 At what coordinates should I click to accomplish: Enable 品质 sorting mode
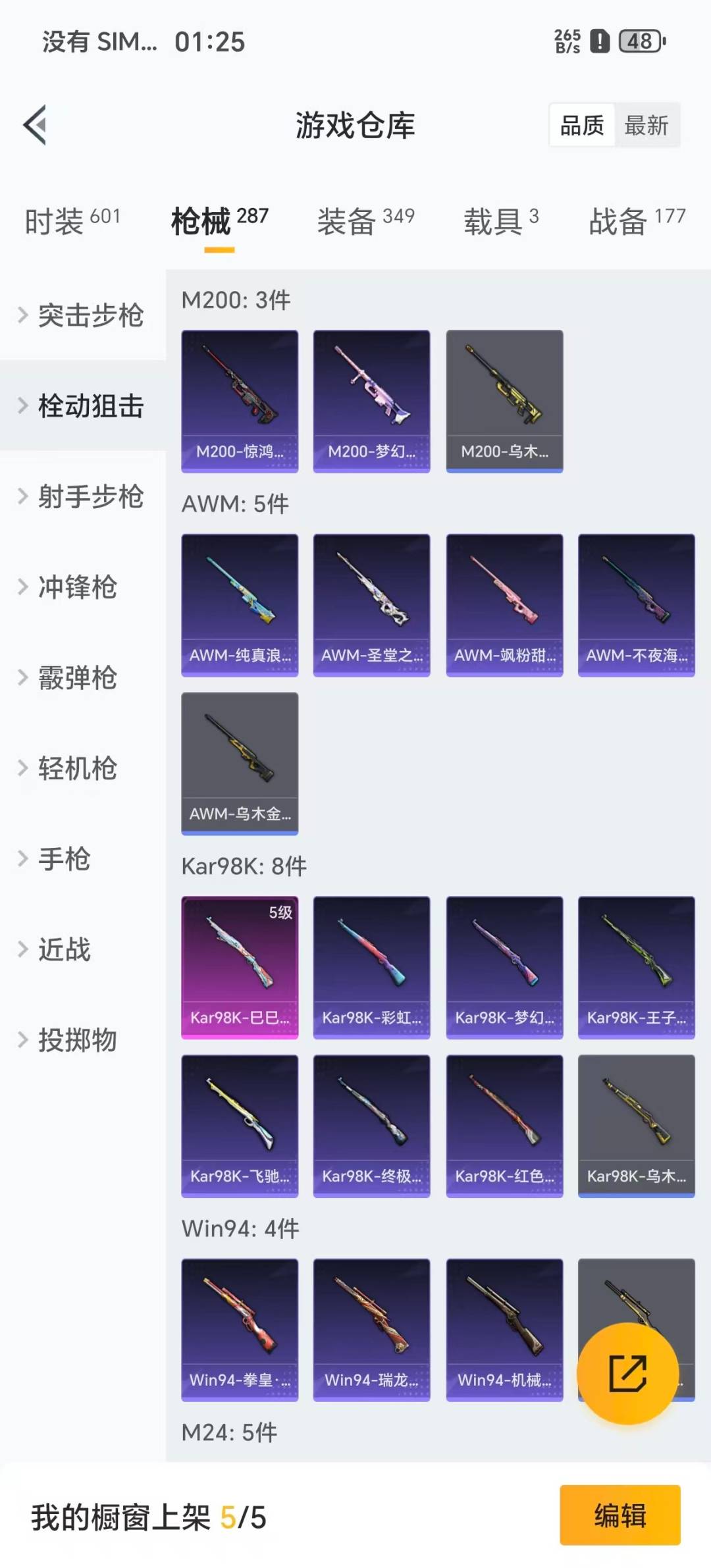(580, 125)
